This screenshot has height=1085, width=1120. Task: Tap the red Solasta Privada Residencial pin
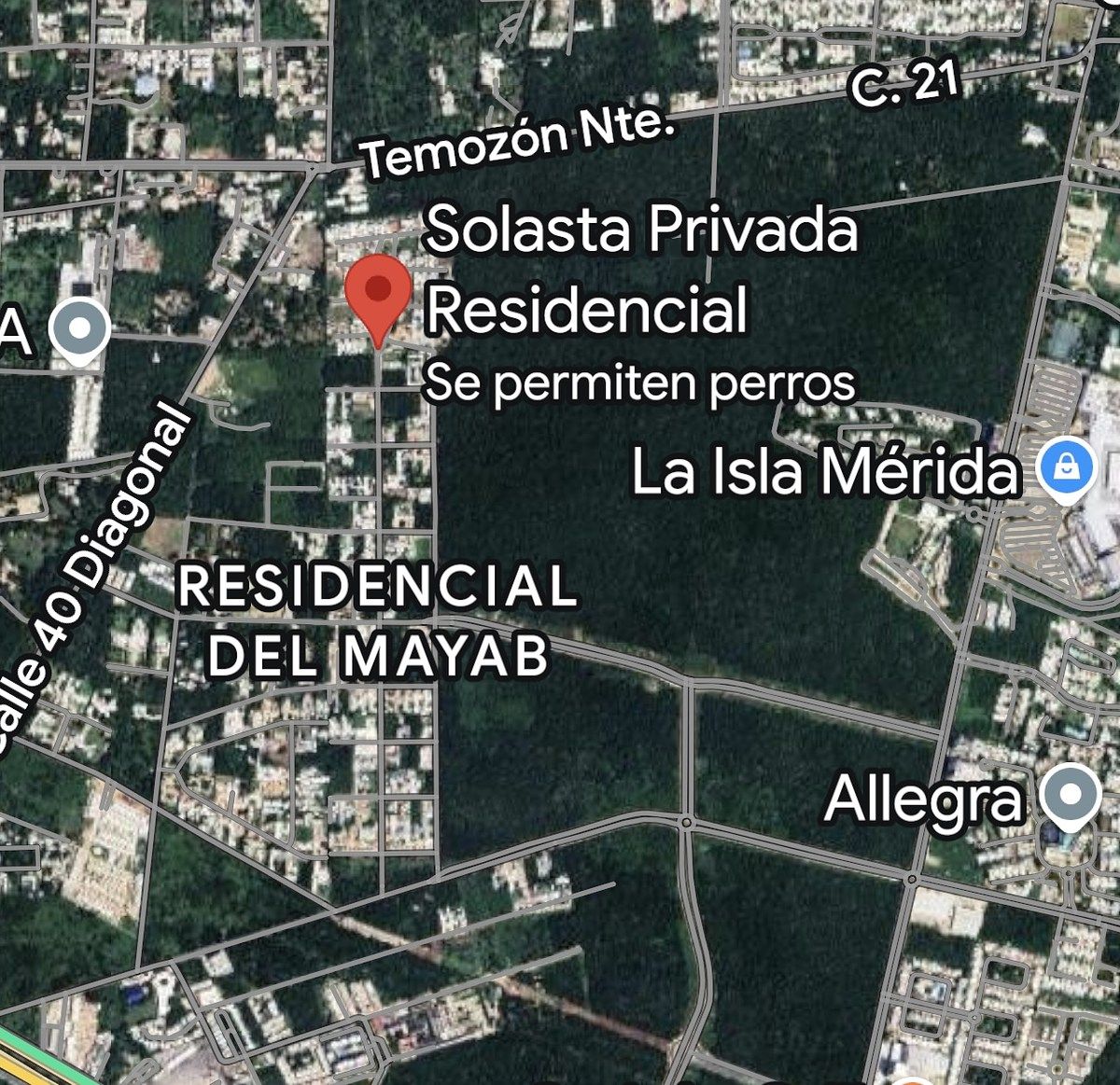[x=377, y=292]
